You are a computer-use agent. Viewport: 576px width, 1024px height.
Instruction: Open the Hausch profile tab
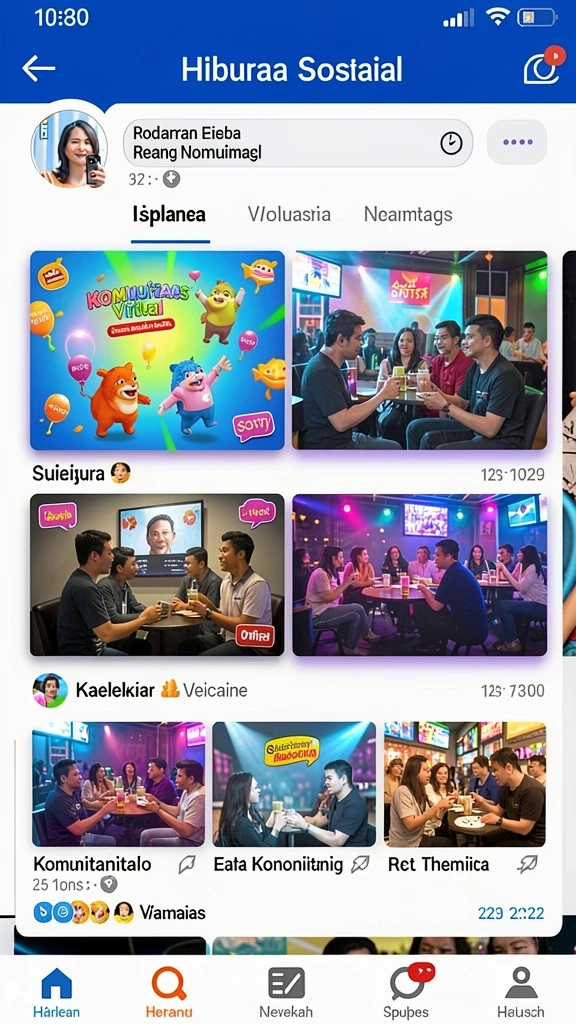pyautogui.click(x=520, y=993)
